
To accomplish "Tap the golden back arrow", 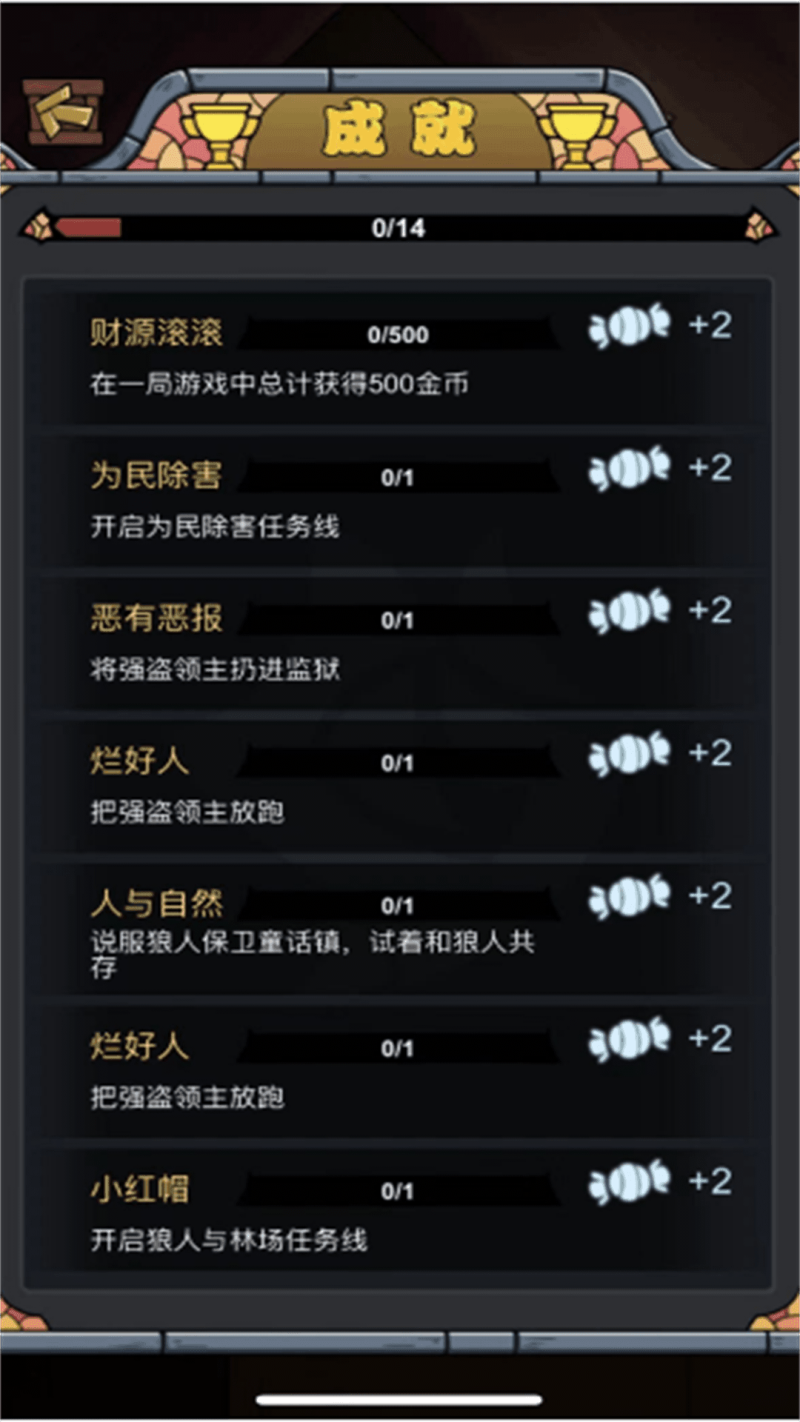I will [64, 111].
